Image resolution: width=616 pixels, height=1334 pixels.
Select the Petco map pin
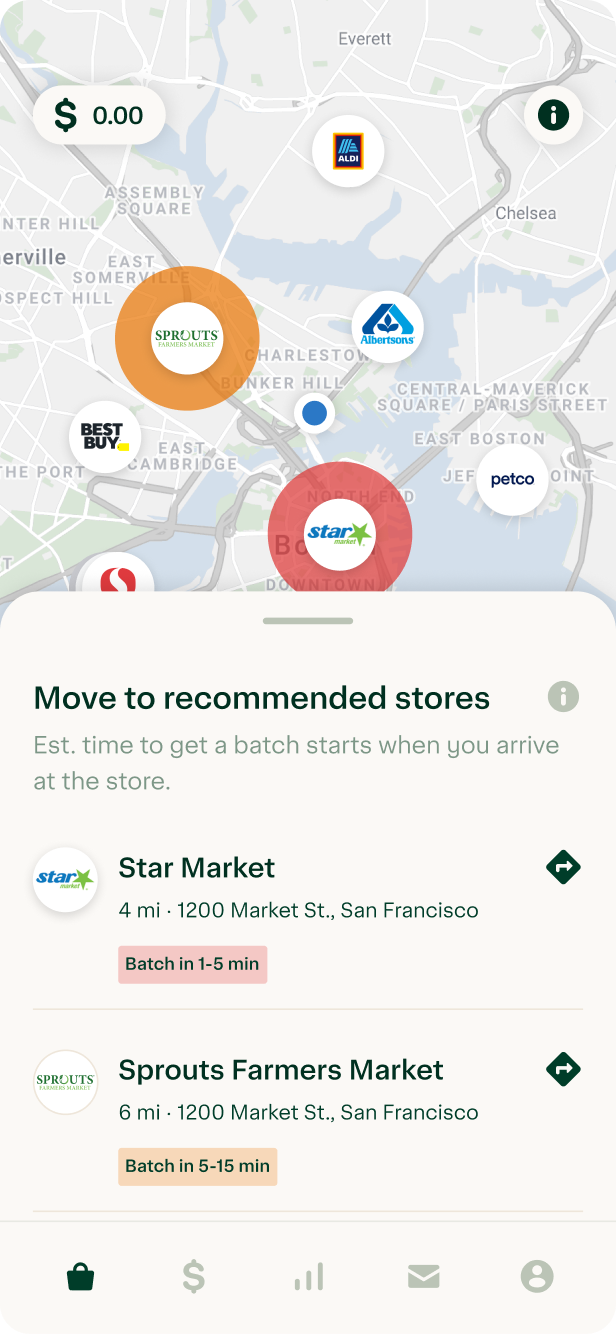coord(512,480)
